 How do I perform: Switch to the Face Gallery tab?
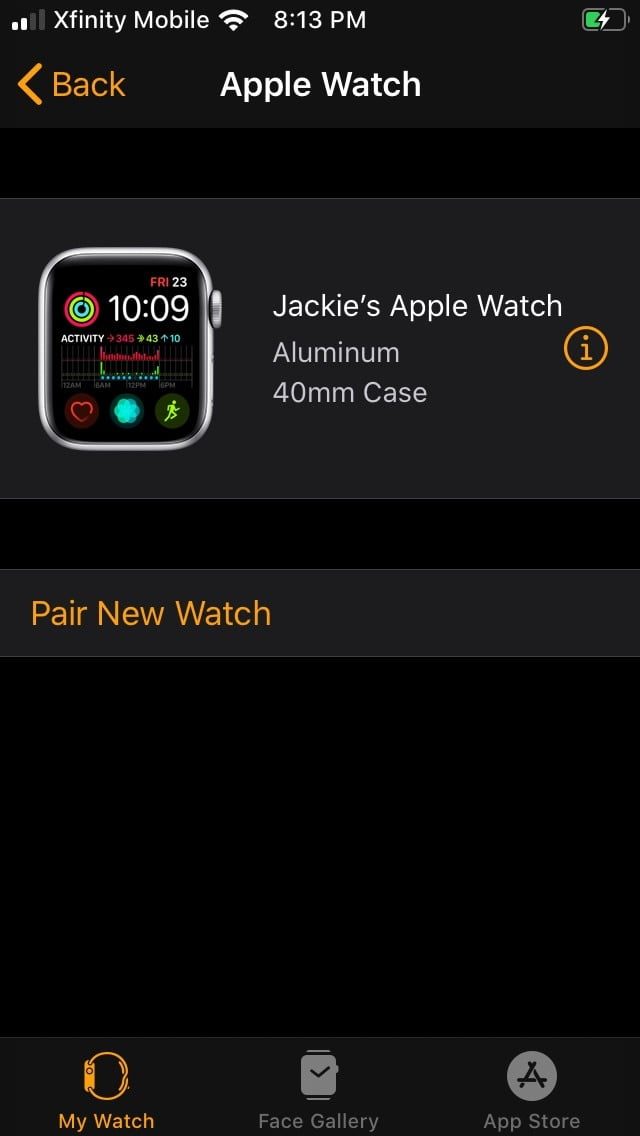click(318, 1090)
